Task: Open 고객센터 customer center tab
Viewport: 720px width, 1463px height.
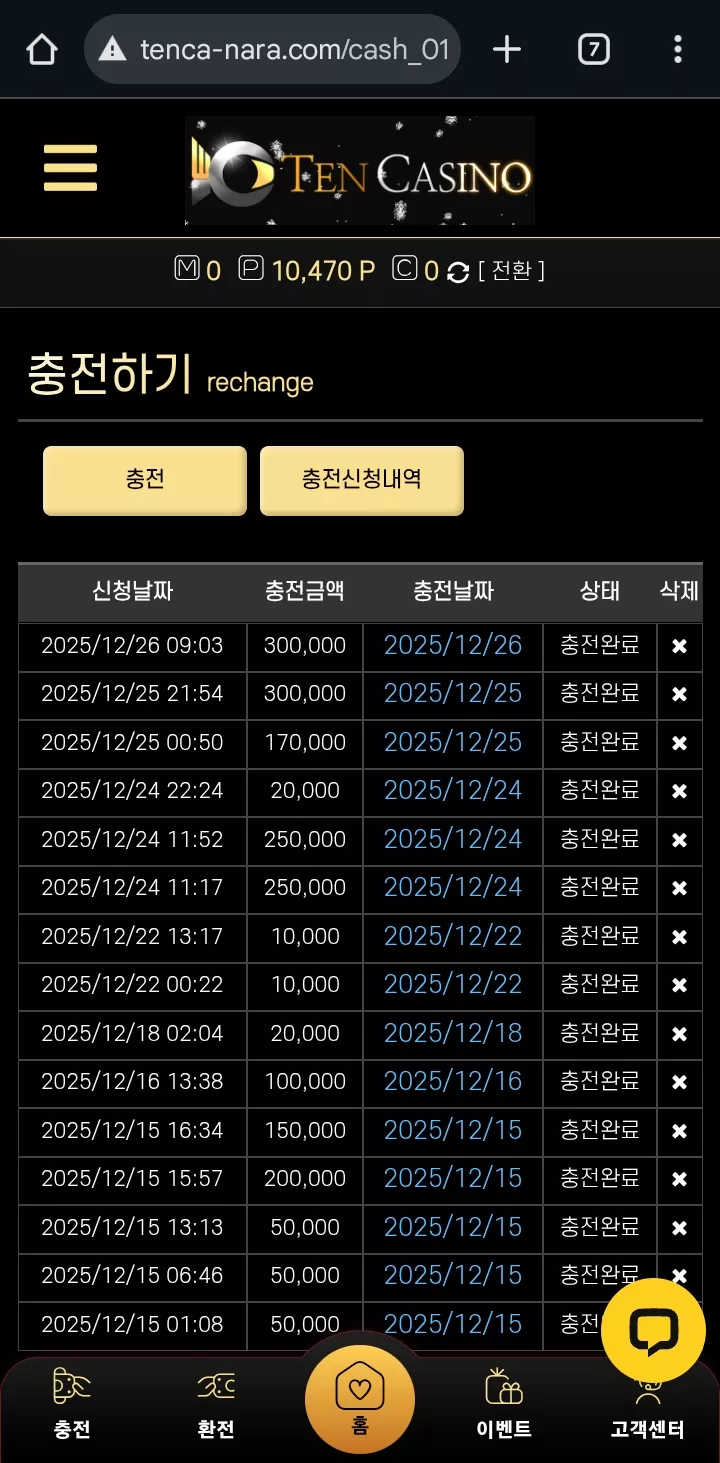Action: click(648, 1405)
